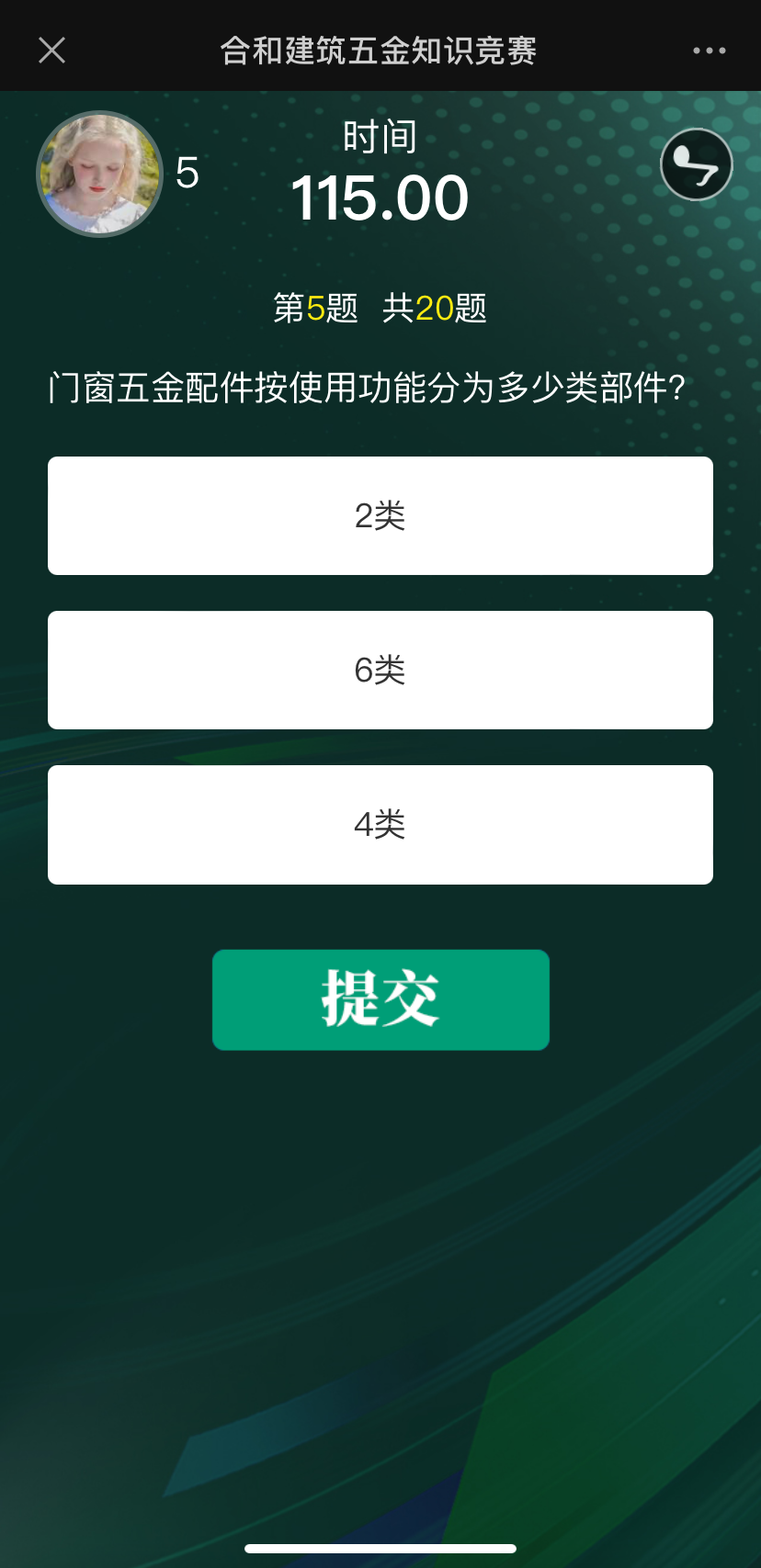
Task: Choose the 6类 option
Action: pyautogui.click(x=380, y=670)
